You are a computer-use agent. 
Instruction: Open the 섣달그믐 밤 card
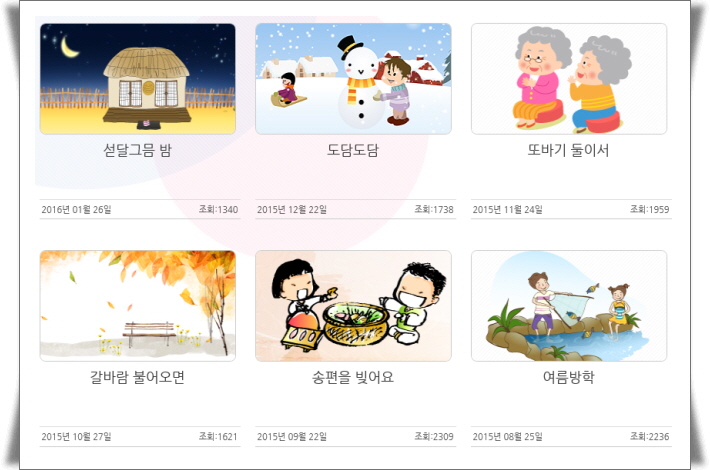(138, 80)
